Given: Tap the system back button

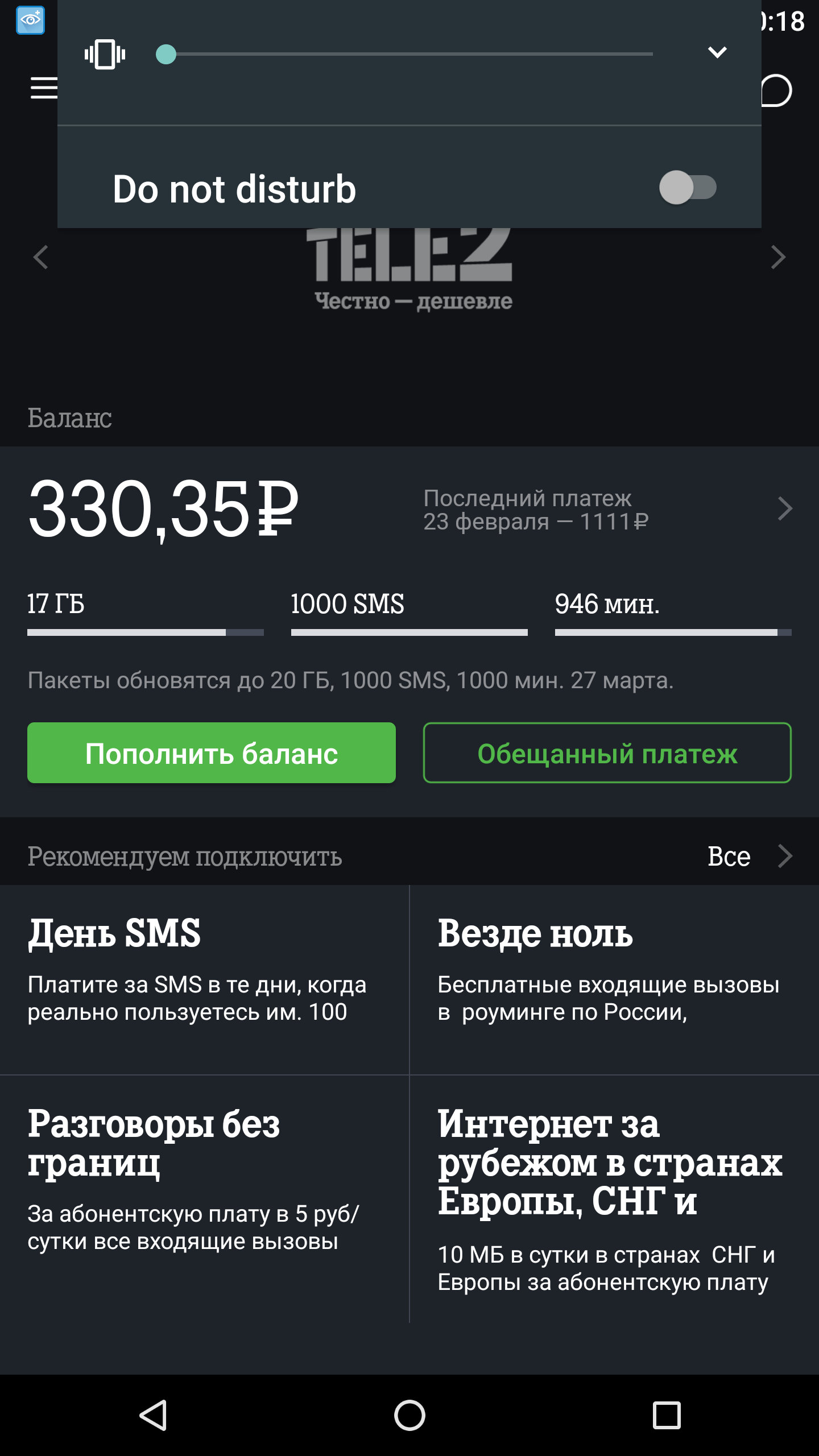Looking at the screenshot, I should [x=153, y=1416].
